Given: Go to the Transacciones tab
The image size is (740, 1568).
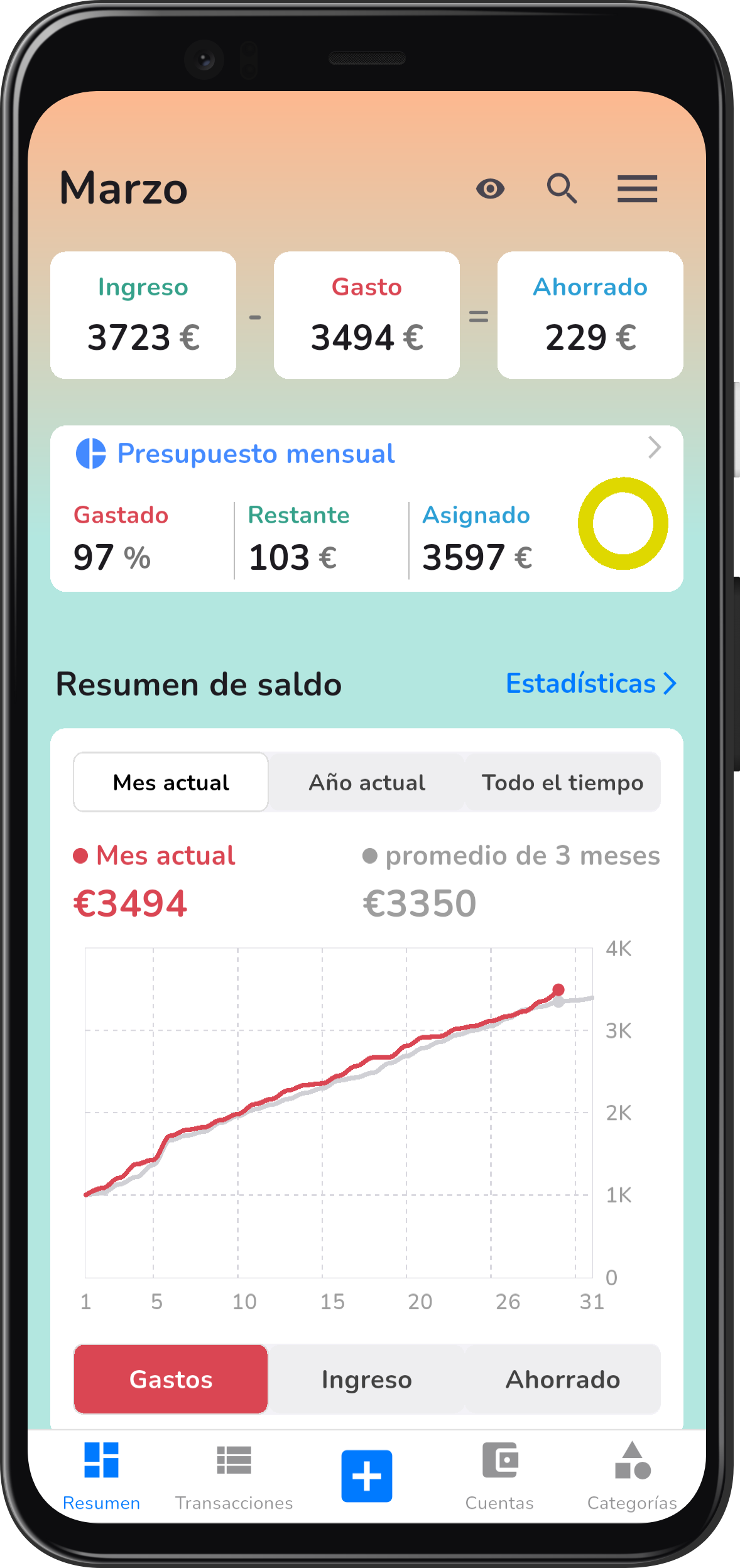Looking at the screenshot, I should click(x=234, y=1475).
